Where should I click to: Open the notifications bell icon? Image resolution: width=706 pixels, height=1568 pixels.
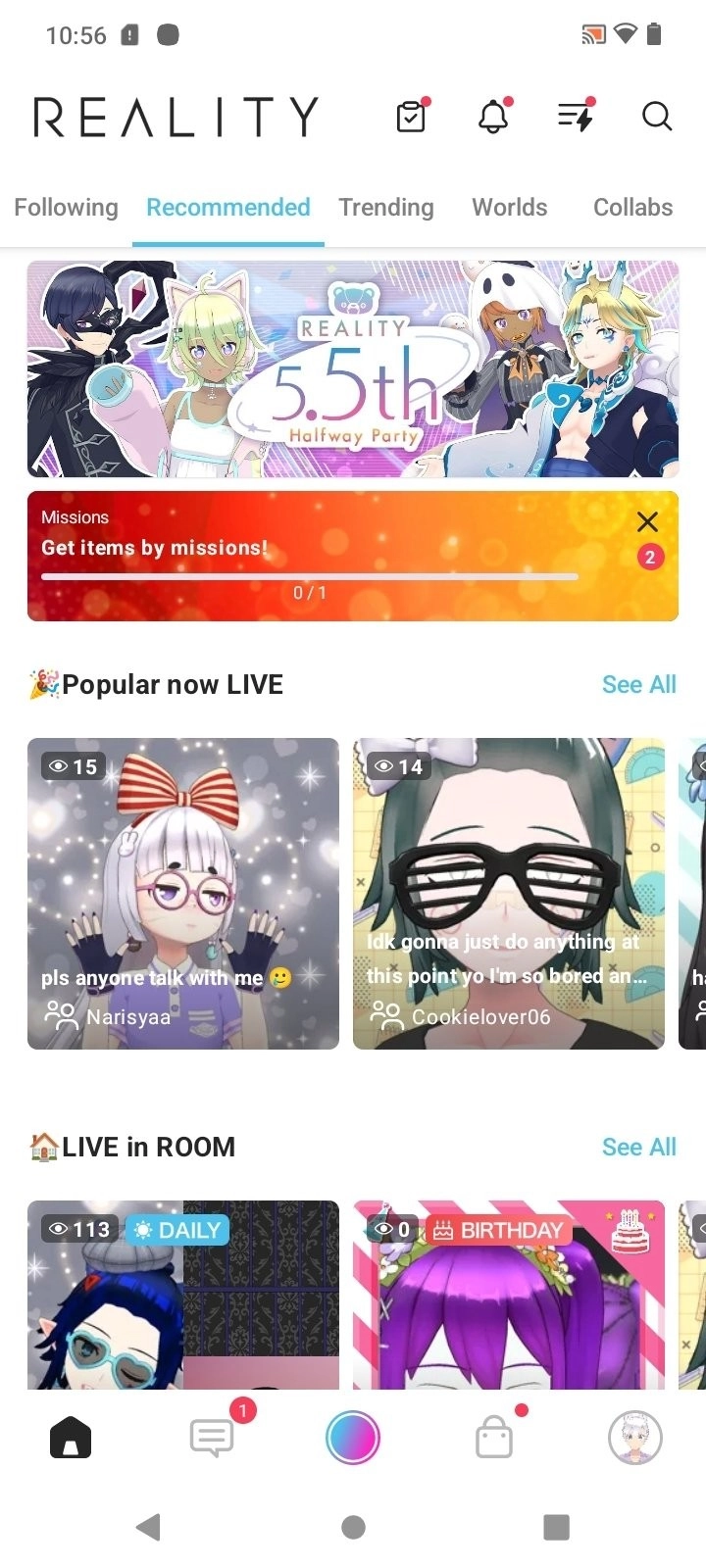pos(493,116)
